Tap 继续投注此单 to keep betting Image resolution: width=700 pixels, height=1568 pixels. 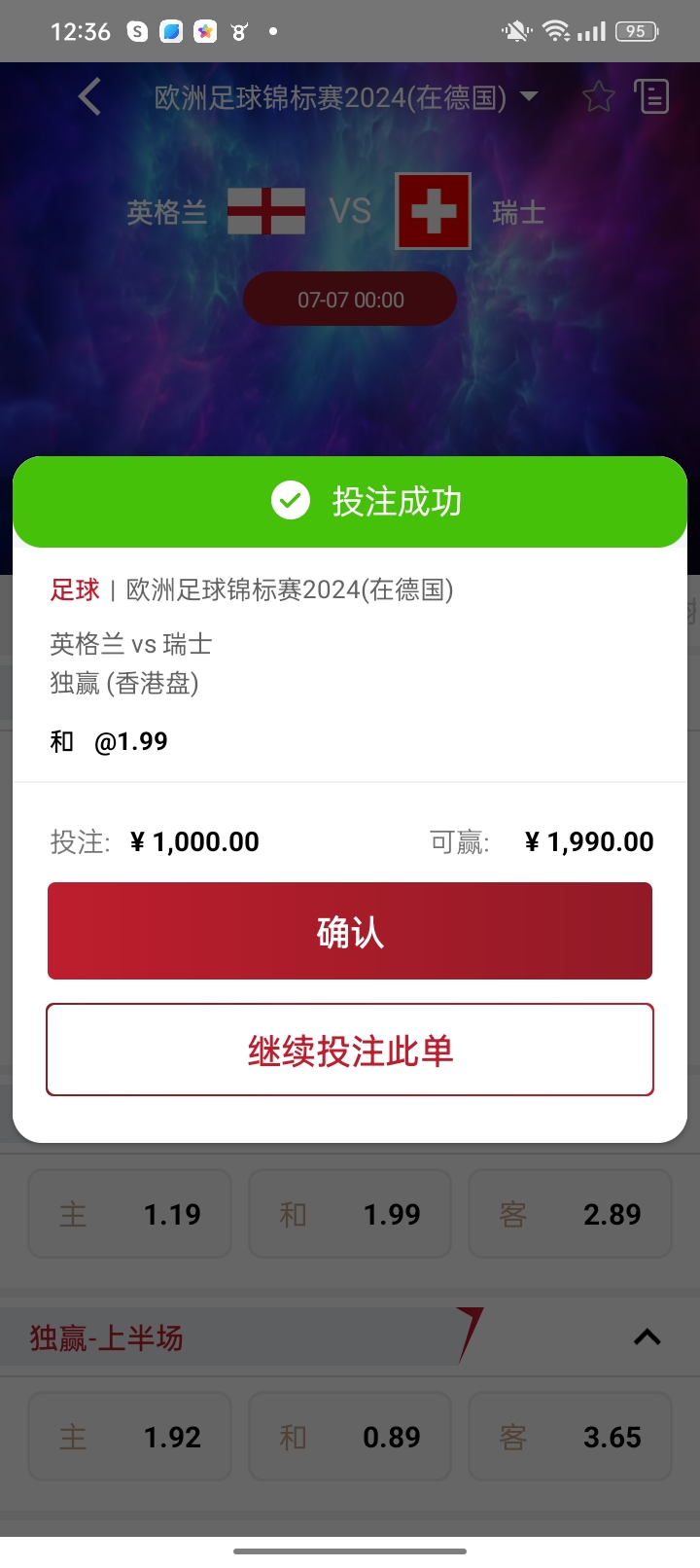tap(350, 1050)
